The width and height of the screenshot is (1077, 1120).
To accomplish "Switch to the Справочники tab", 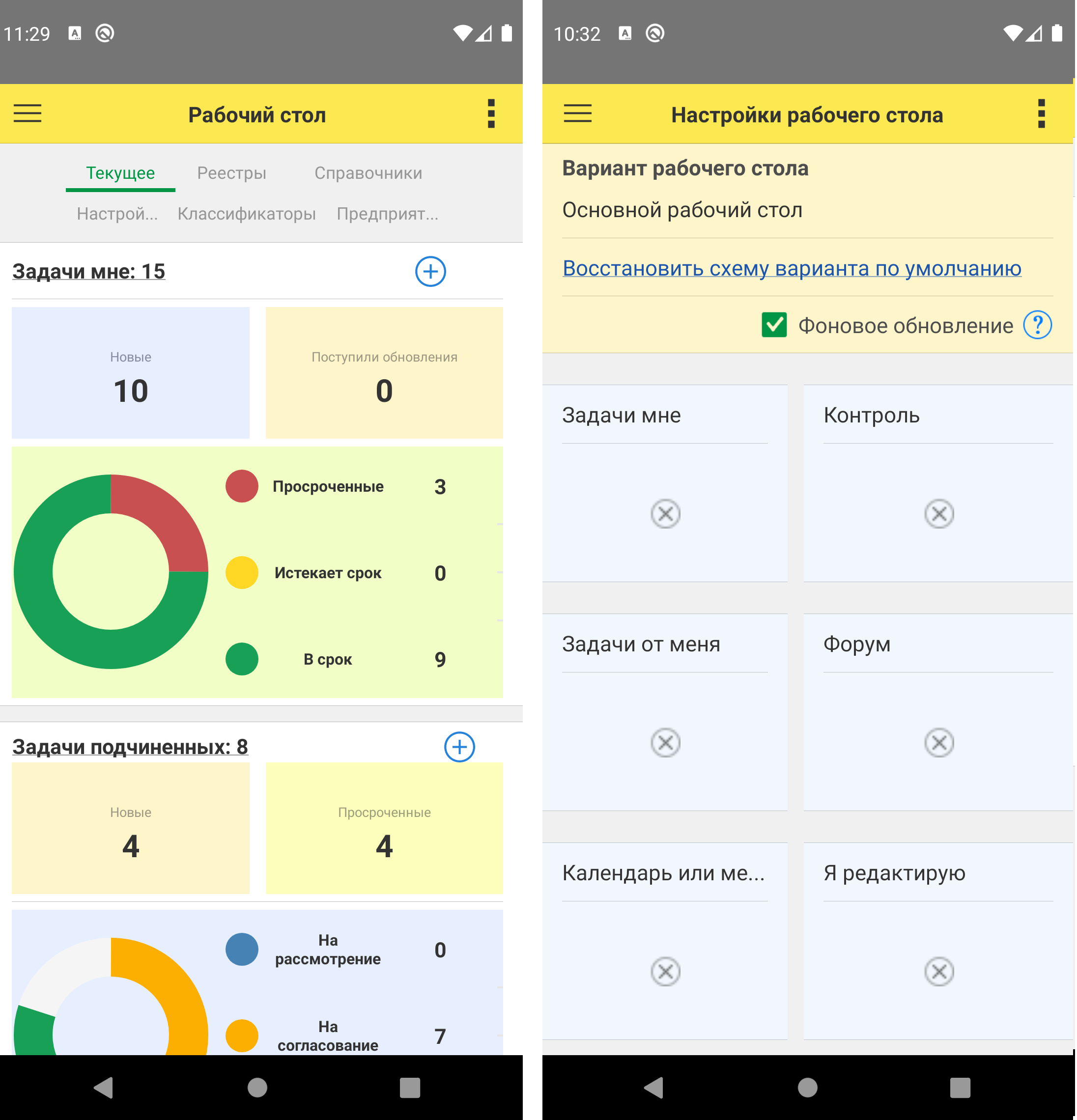I will 368,172.
